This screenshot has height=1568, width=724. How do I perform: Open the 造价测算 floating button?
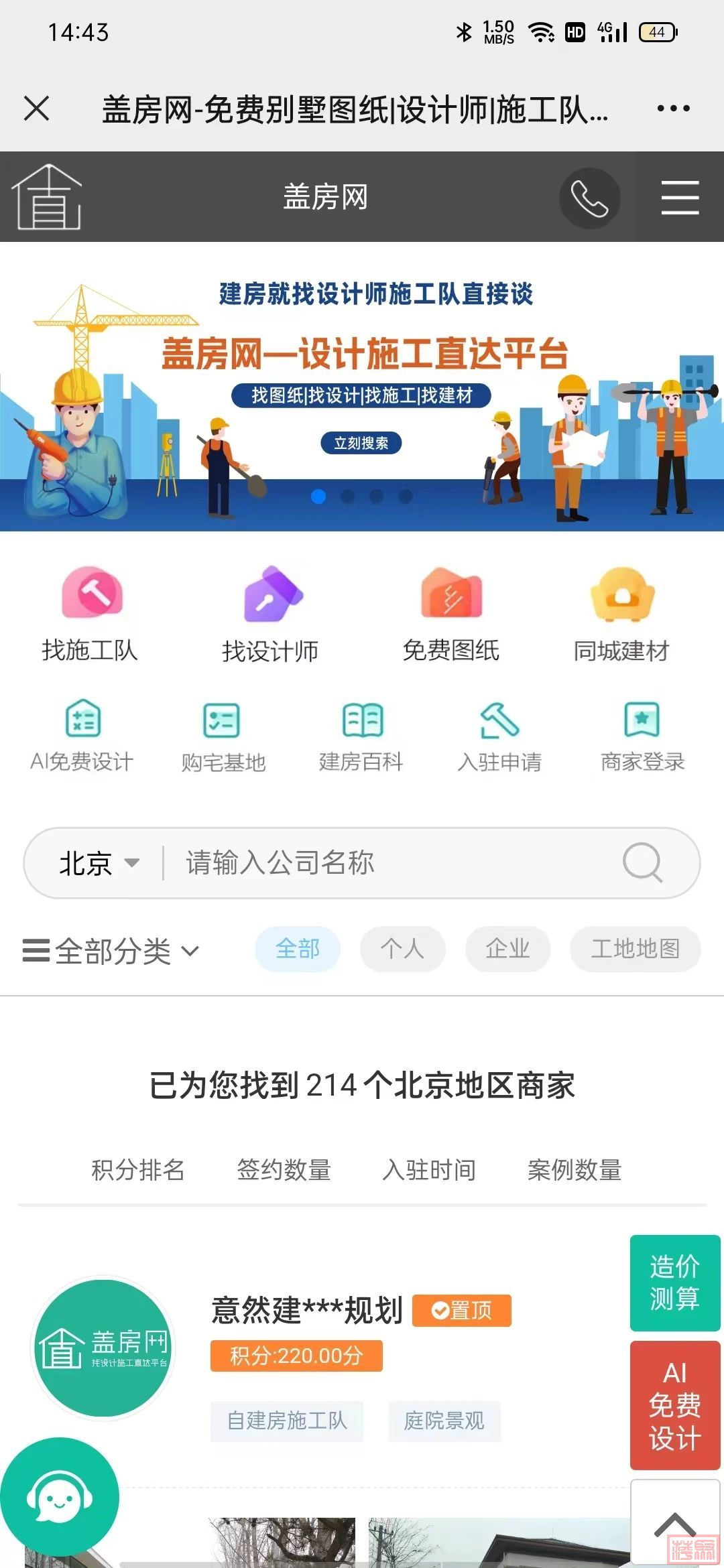point(674,1283)
